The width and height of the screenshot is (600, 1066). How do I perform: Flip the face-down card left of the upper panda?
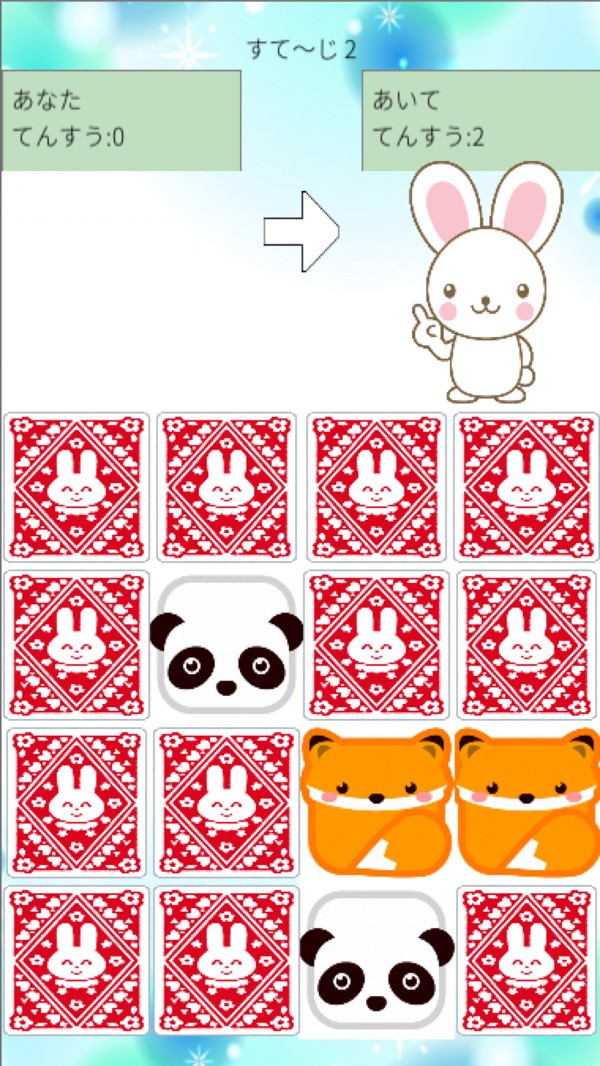coord(76,645)
